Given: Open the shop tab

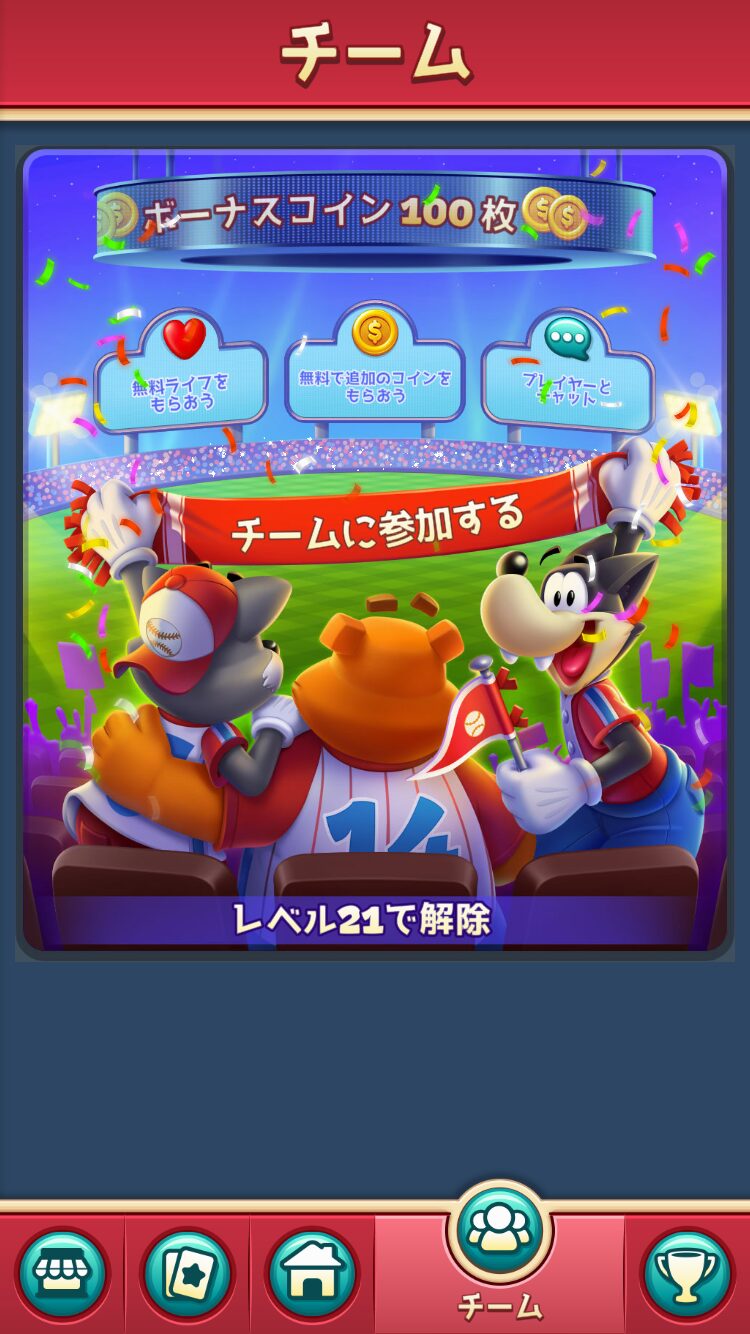Looking at the screenshot, I should pyautogui.click(x=62, y=1273).
